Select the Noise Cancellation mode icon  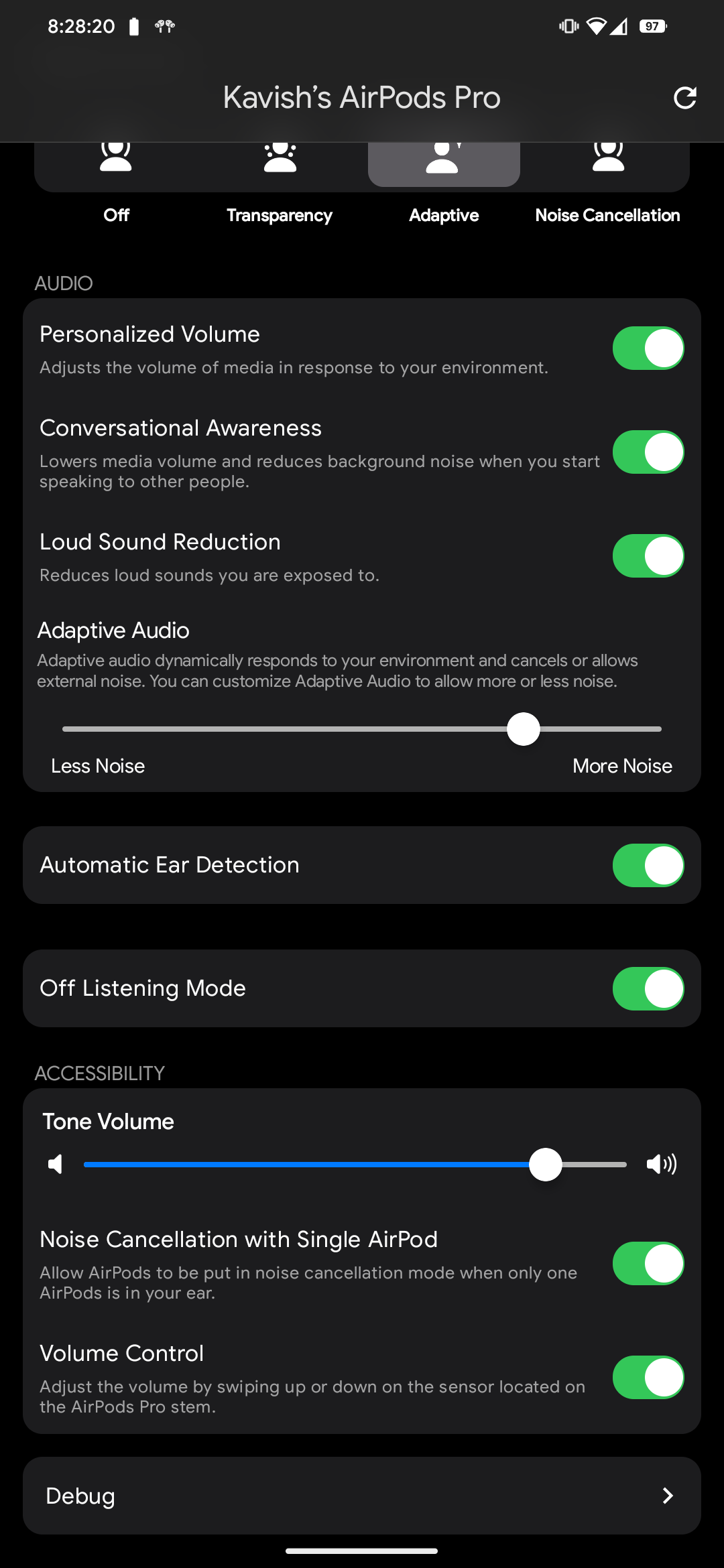pos(607,159)
